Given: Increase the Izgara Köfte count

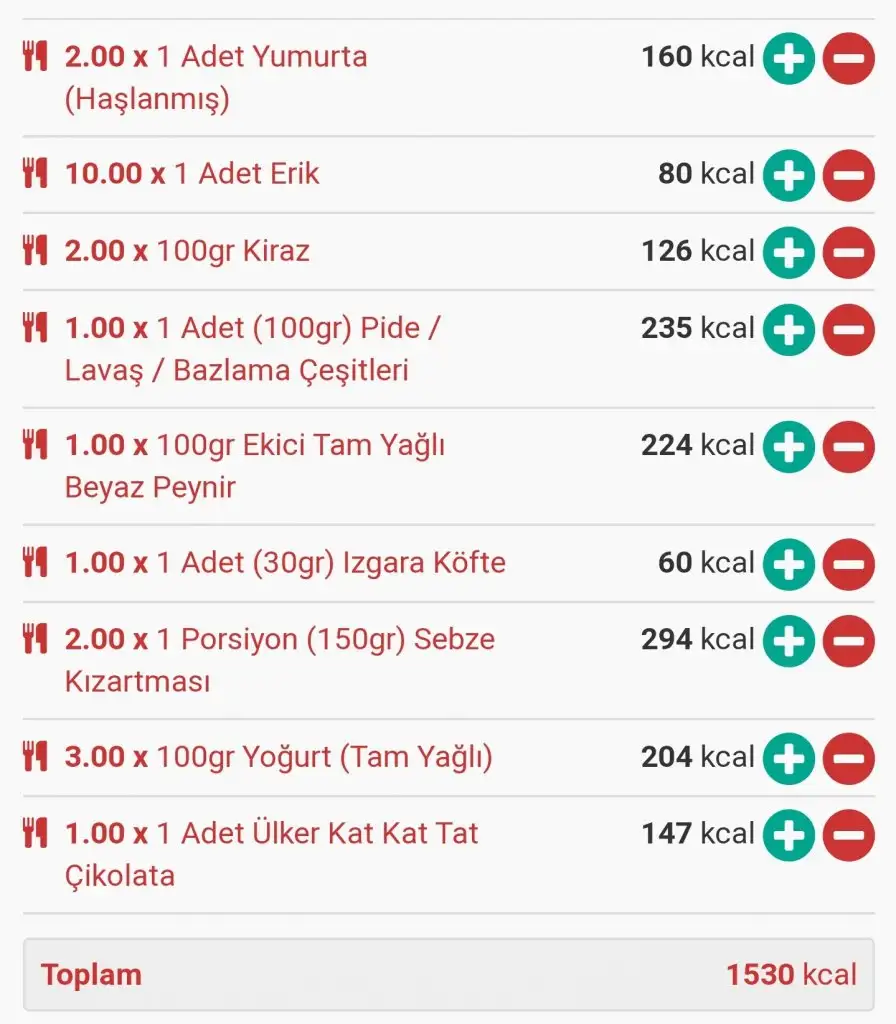Looking at the screenshot, I should pos(789,564).
